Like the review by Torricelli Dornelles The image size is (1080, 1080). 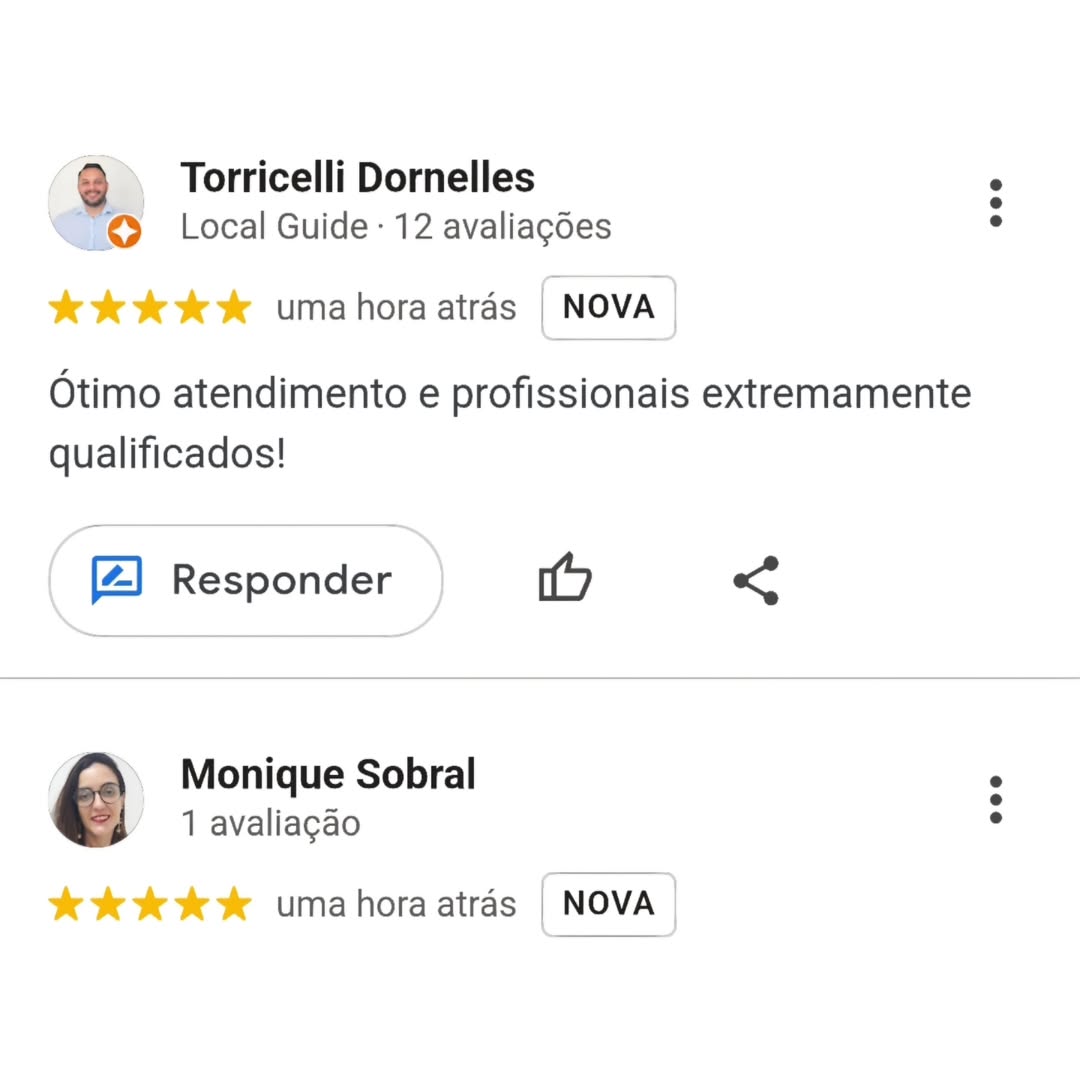pyautogui.click(x=565, y=579)
